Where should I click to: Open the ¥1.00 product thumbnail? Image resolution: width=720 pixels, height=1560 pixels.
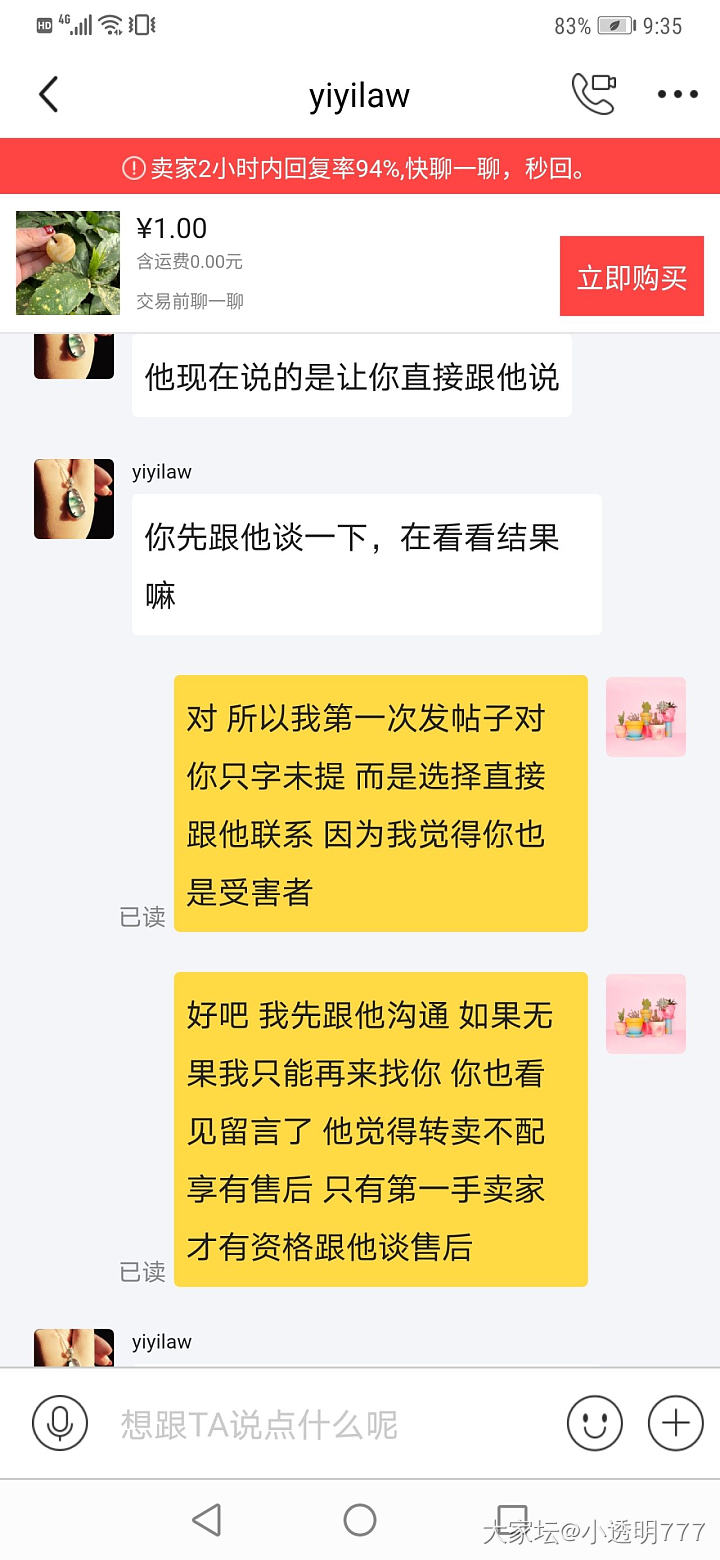point(68,263)
